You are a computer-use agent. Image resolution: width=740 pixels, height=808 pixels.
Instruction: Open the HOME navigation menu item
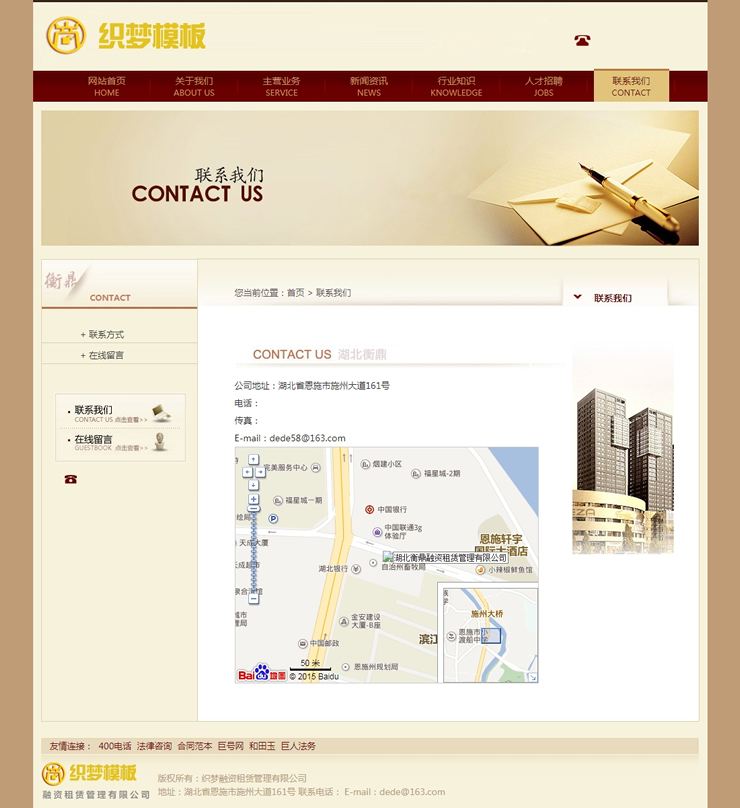point(107,86)
